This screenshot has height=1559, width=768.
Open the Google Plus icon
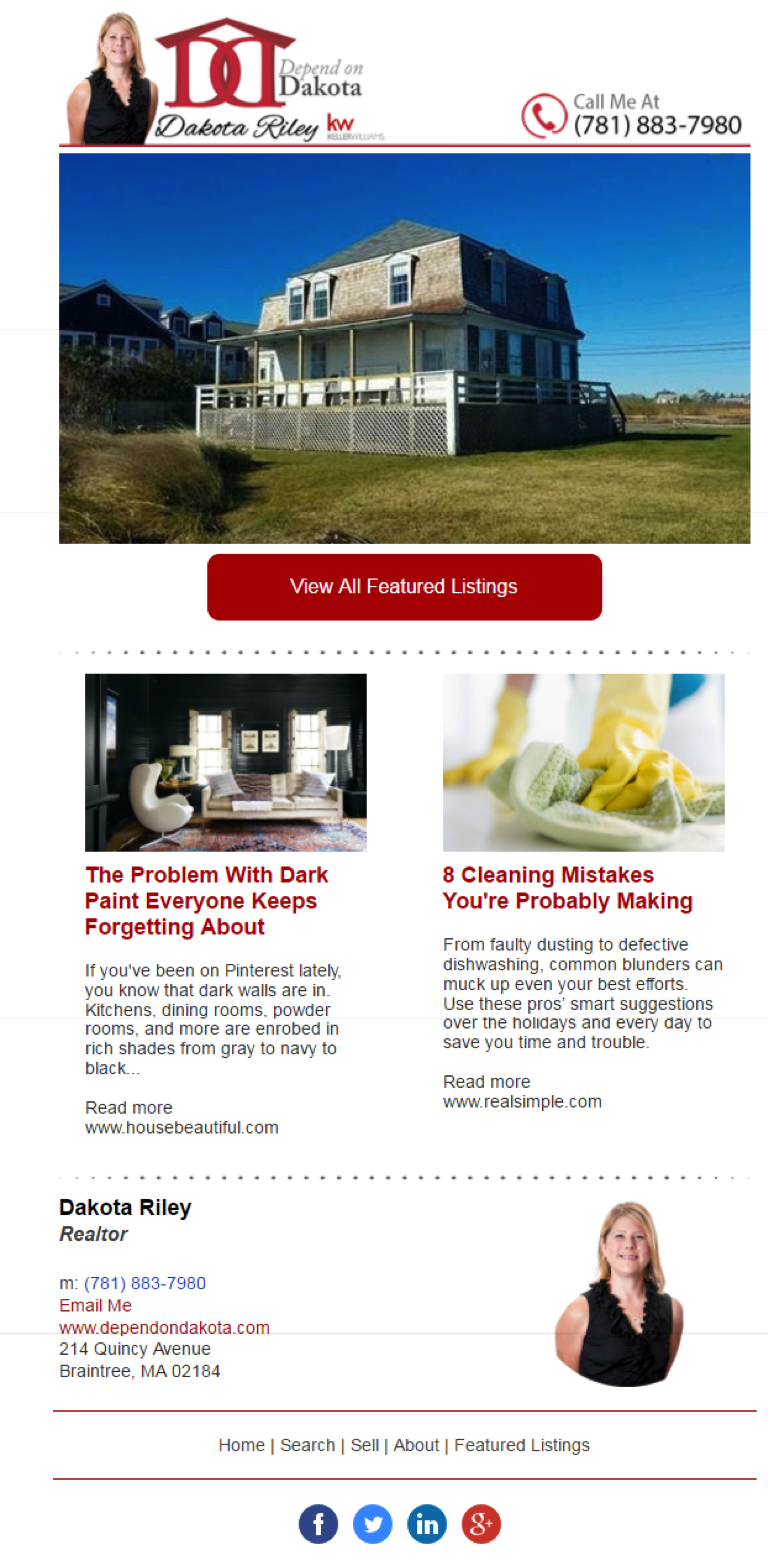(481, 1524)
